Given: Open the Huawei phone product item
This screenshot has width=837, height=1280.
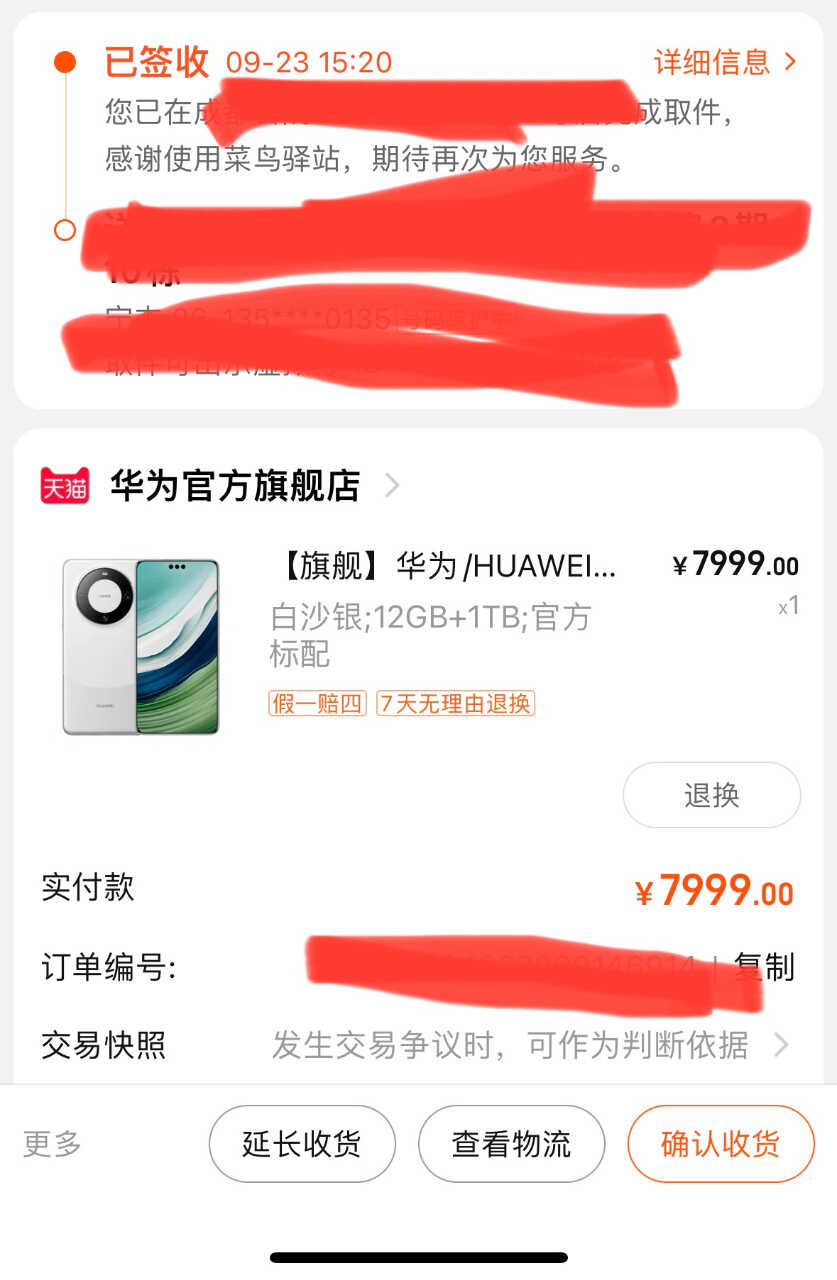Looking at the screenshot, I should coord(444,567).
